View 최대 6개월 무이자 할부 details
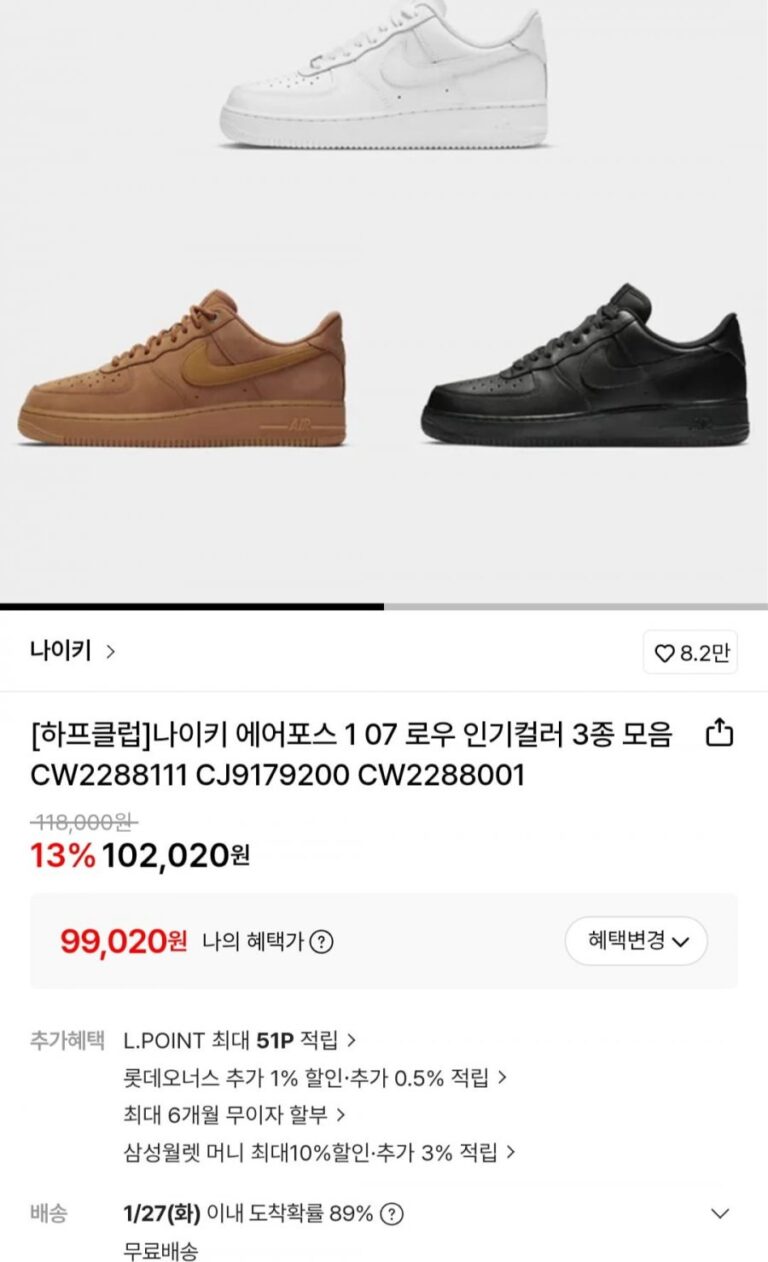 point(233,1114)
